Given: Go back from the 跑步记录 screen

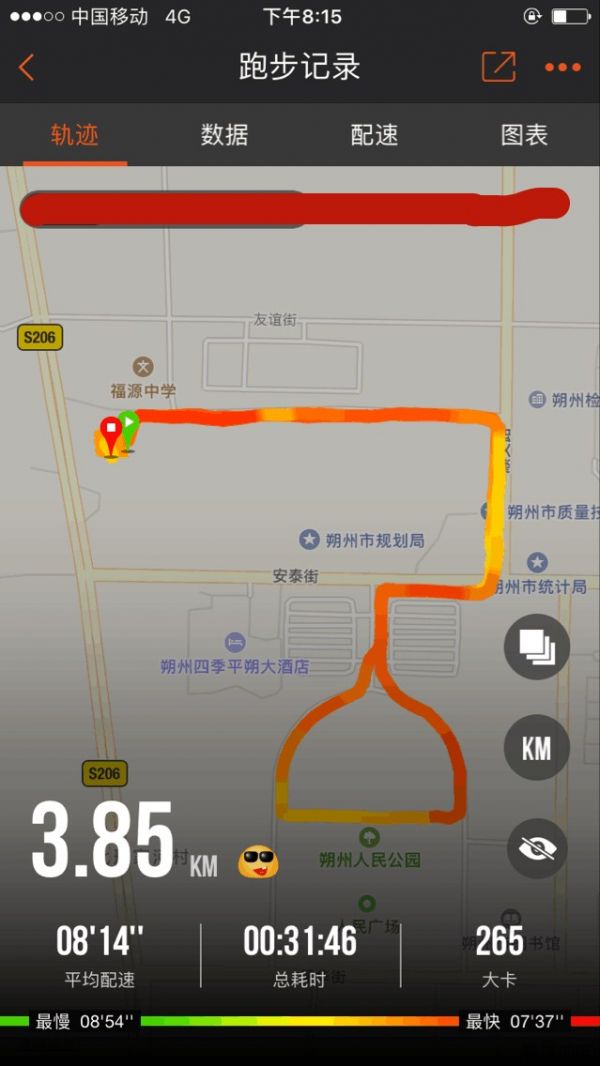Looking at the screenshot, I should [27, 67].
